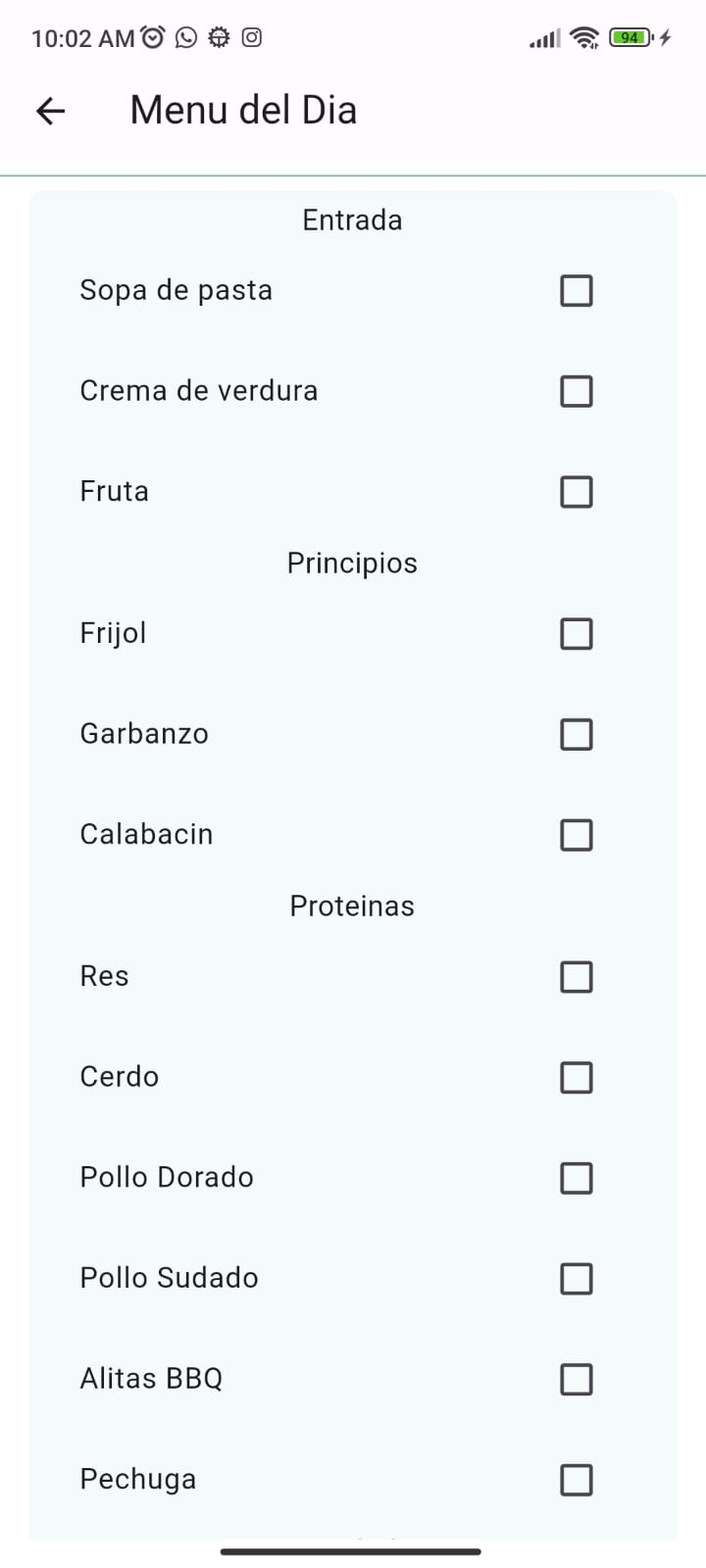Viewport: 706px width, 1568px height.
Task: Tap the Wi-Fi indicator in status bar
Action: coord(585,37)
